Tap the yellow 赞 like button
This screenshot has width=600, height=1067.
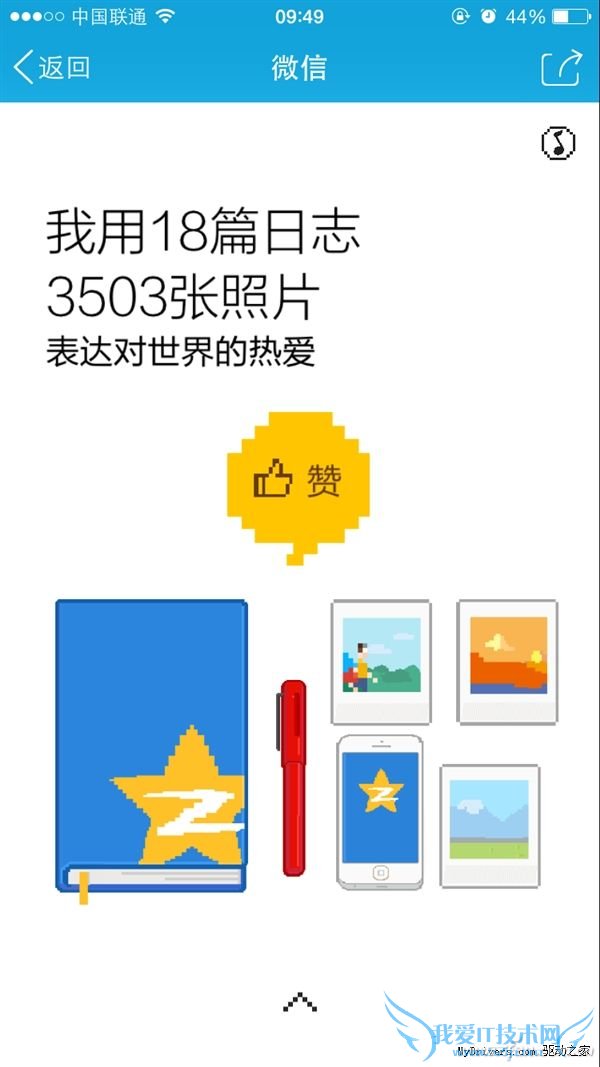pyautogui.click(x=298, y=482)
